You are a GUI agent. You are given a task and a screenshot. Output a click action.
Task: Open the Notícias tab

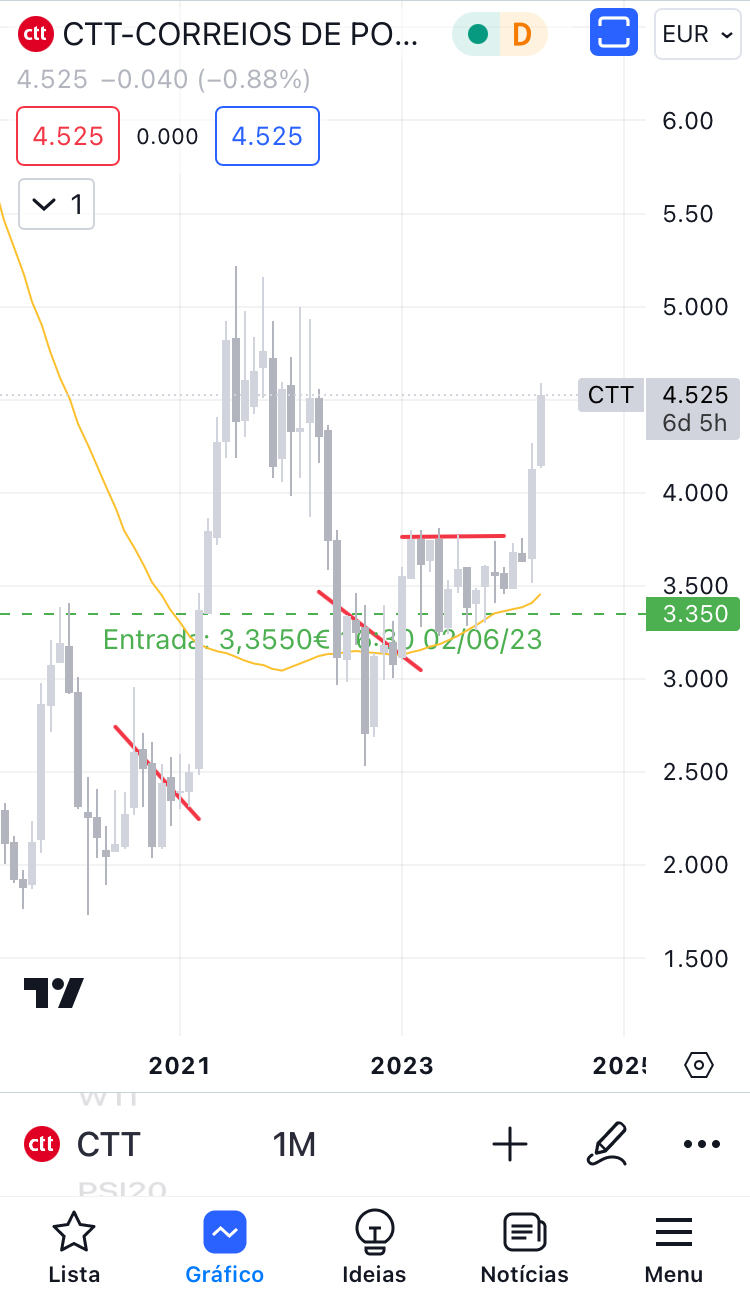(x=524, y=1248)
